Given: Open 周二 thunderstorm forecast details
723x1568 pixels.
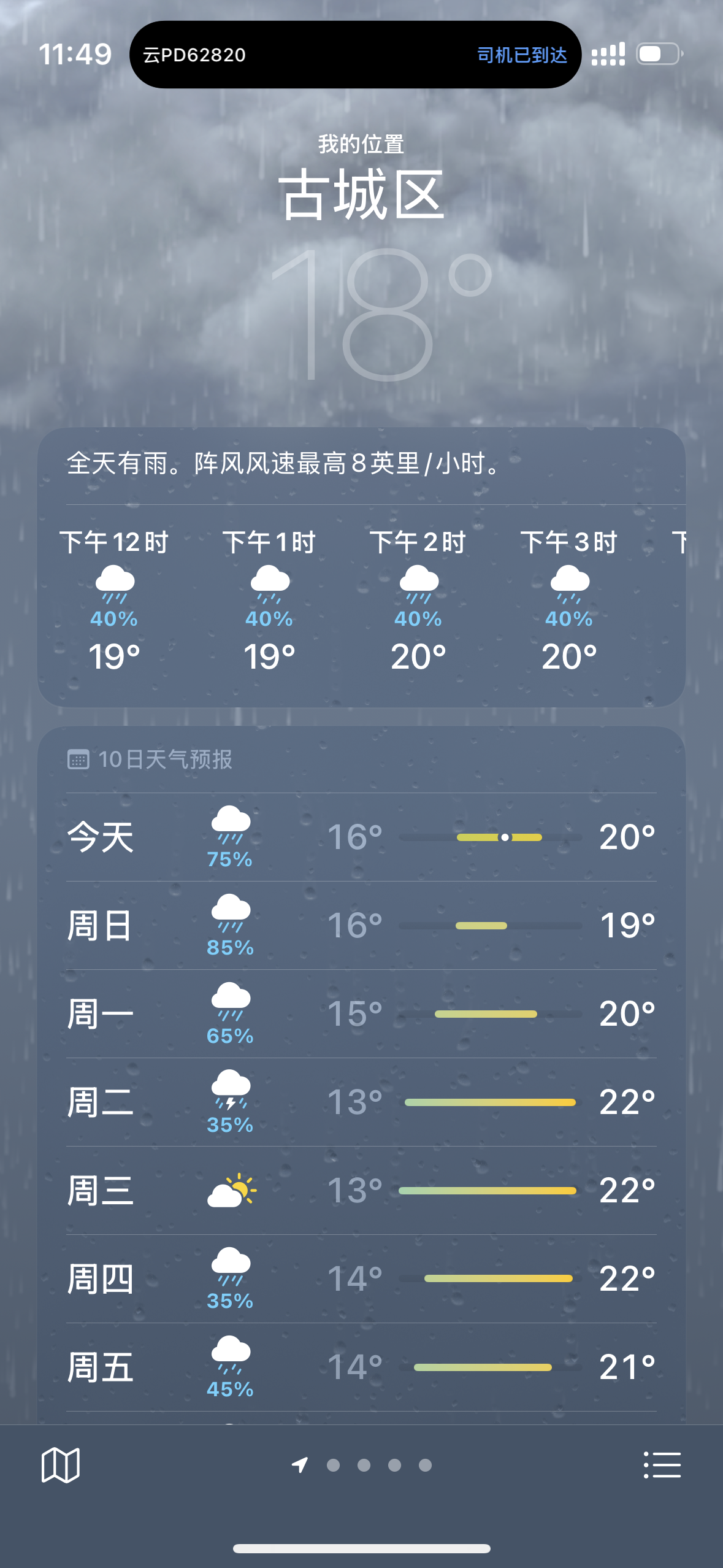Looking at the screenshot, I should pos(361,1102).
